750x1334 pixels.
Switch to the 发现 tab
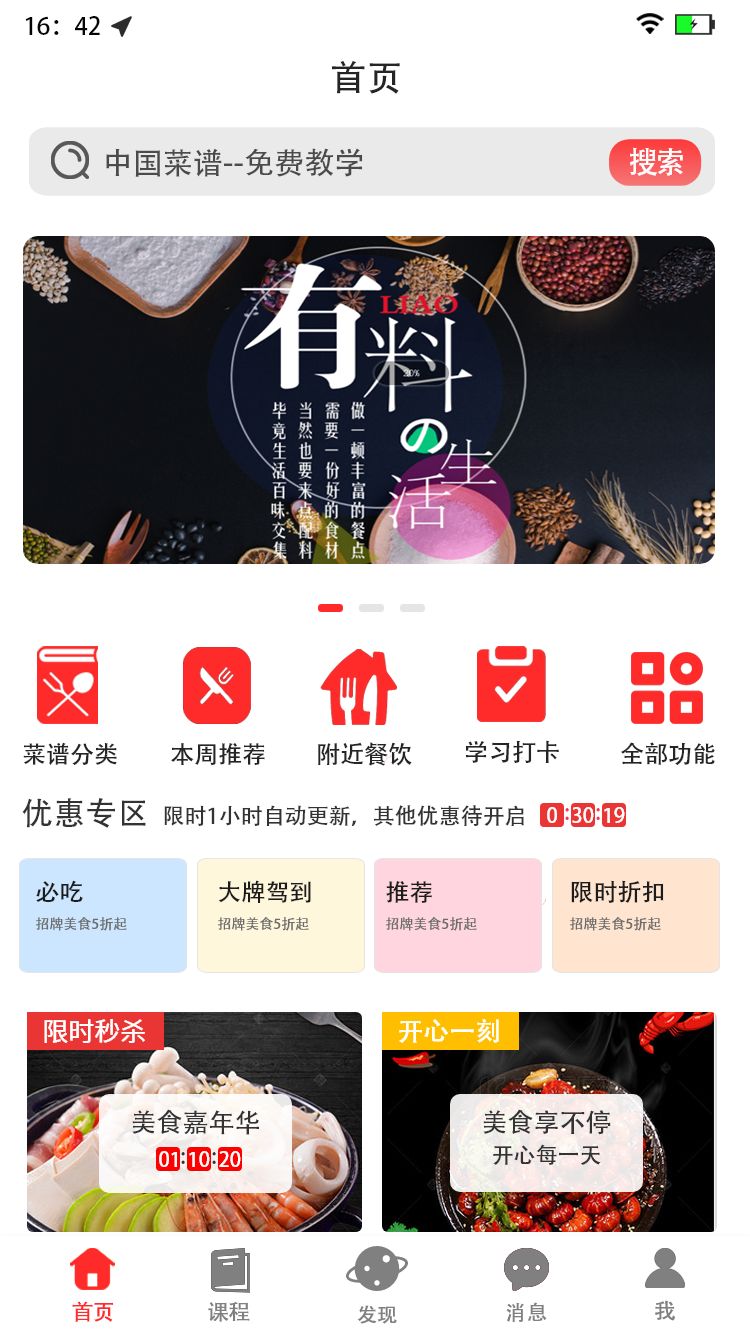tap(376, 1286)
